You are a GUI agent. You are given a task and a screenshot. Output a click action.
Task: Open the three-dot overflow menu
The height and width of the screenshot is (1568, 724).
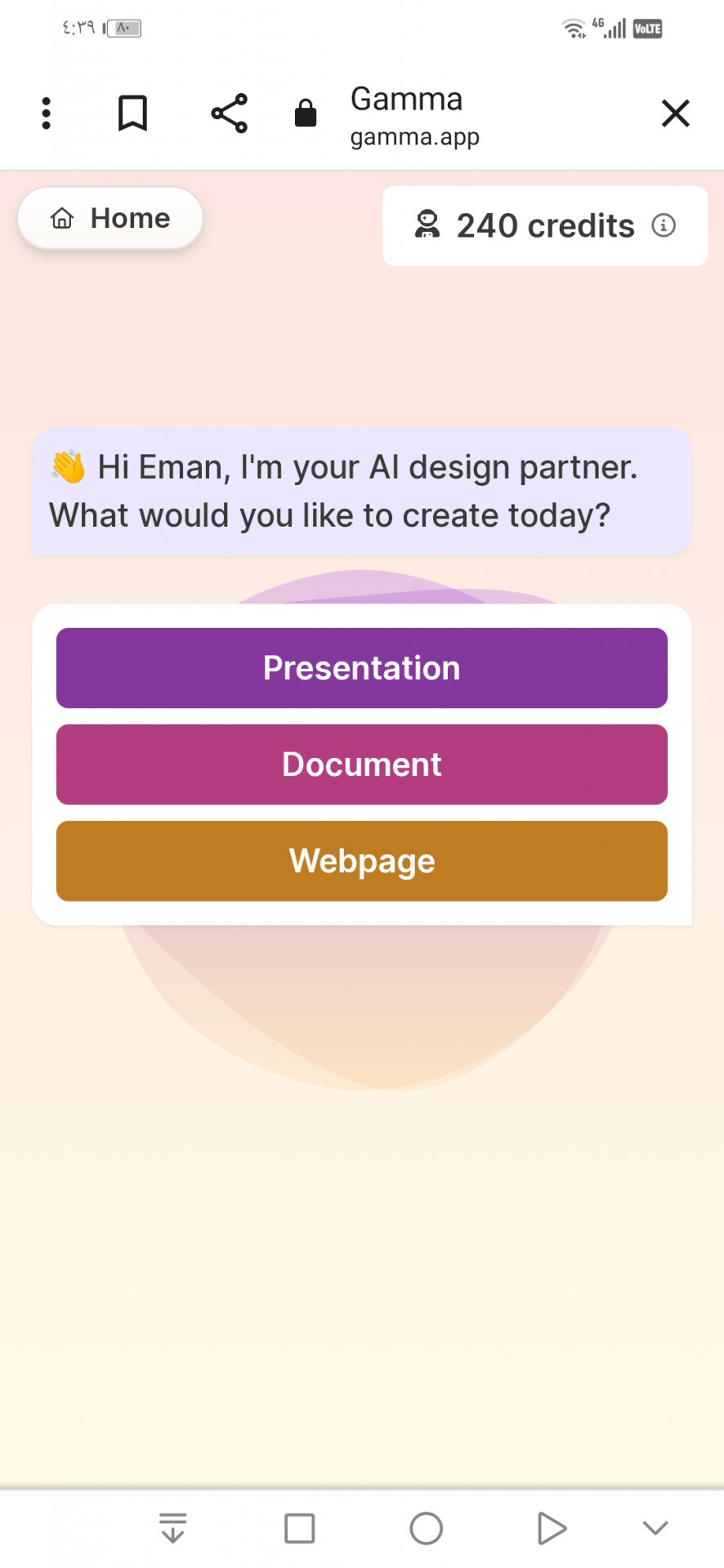pos(47,114)
